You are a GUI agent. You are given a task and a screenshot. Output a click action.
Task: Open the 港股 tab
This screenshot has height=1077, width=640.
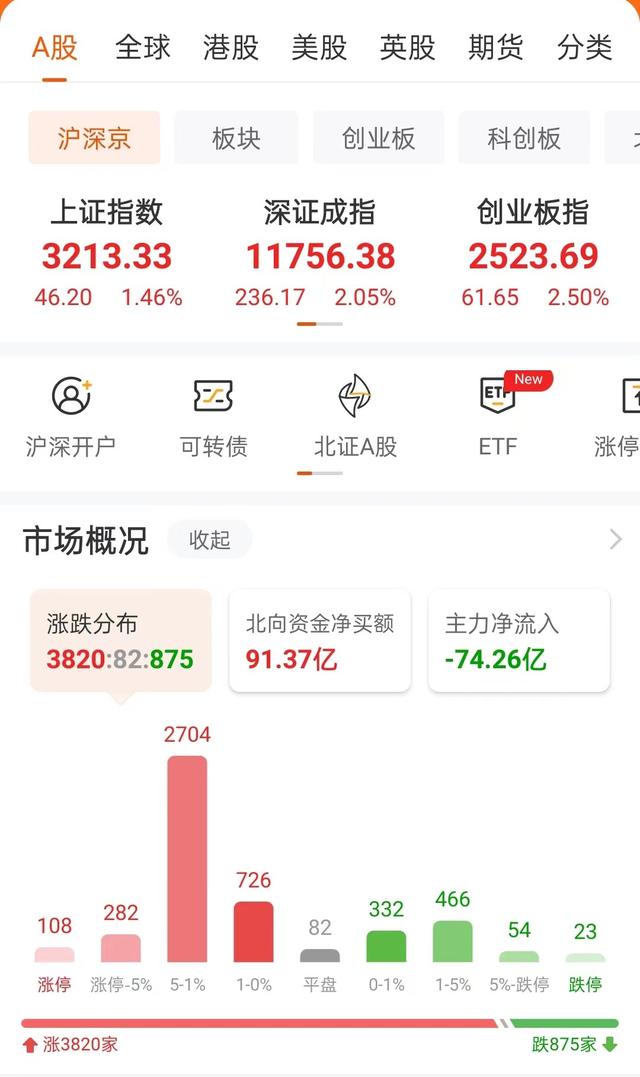pos(231,47)
